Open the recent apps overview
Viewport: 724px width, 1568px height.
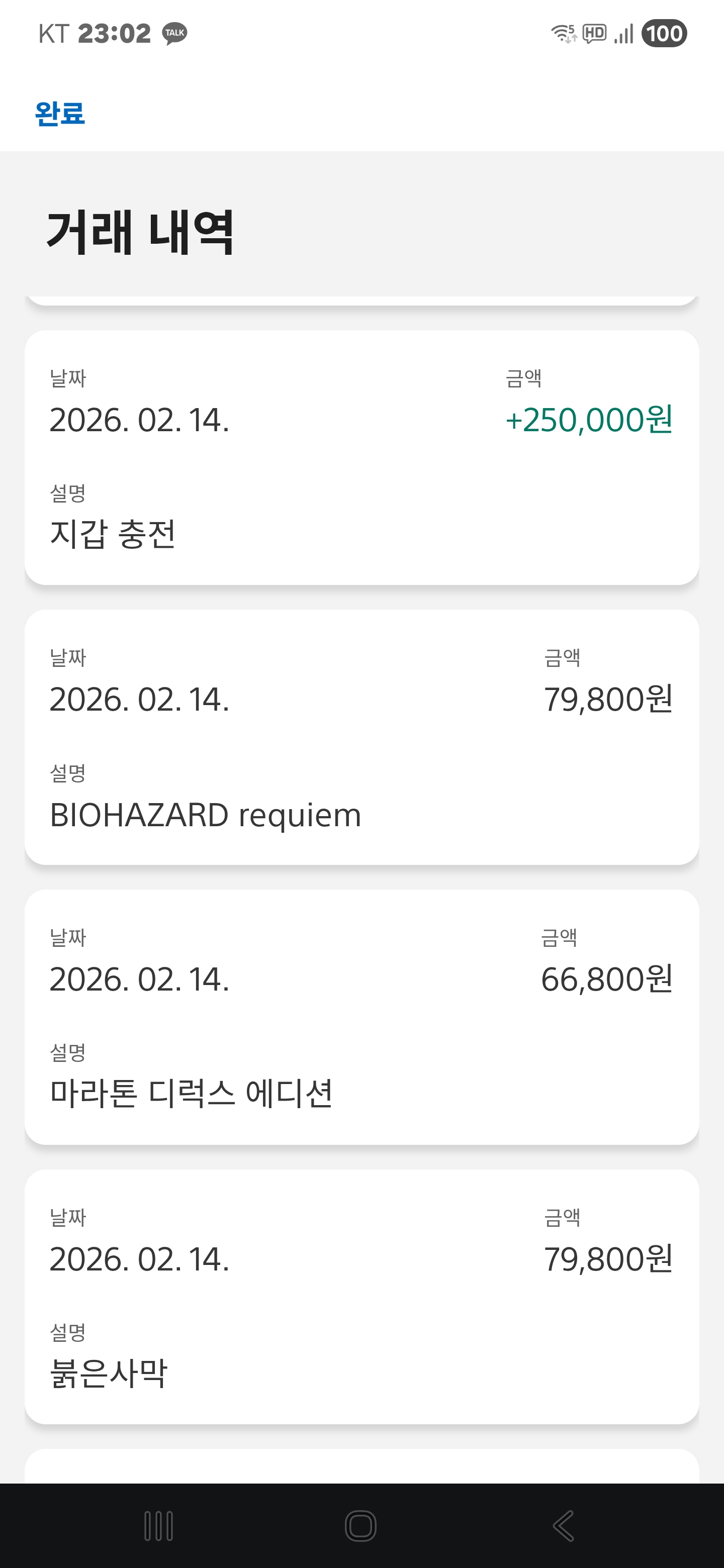pyautogui.click(x=159, y=1525)
